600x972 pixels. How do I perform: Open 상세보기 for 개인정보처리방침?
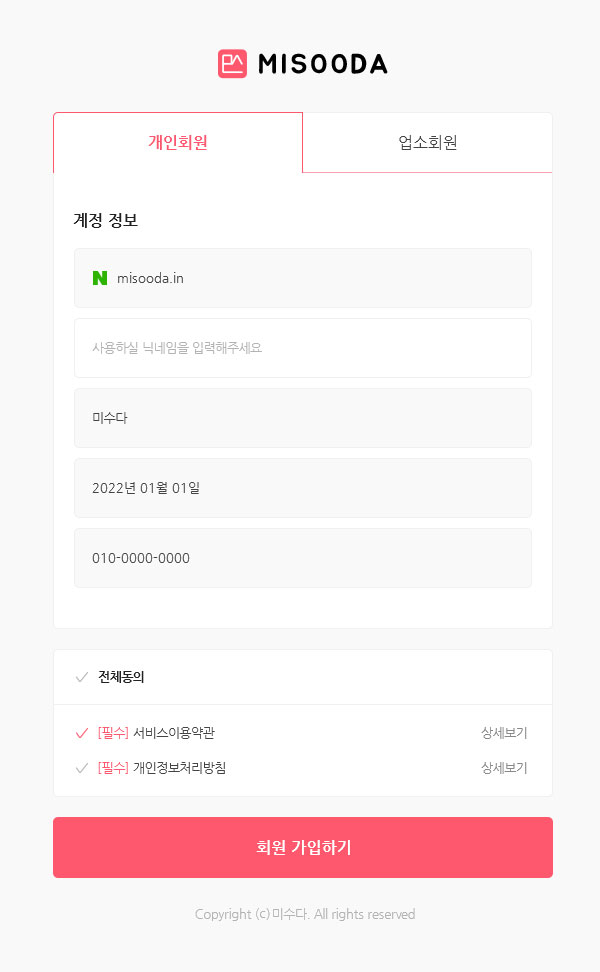tap(504, 768)
